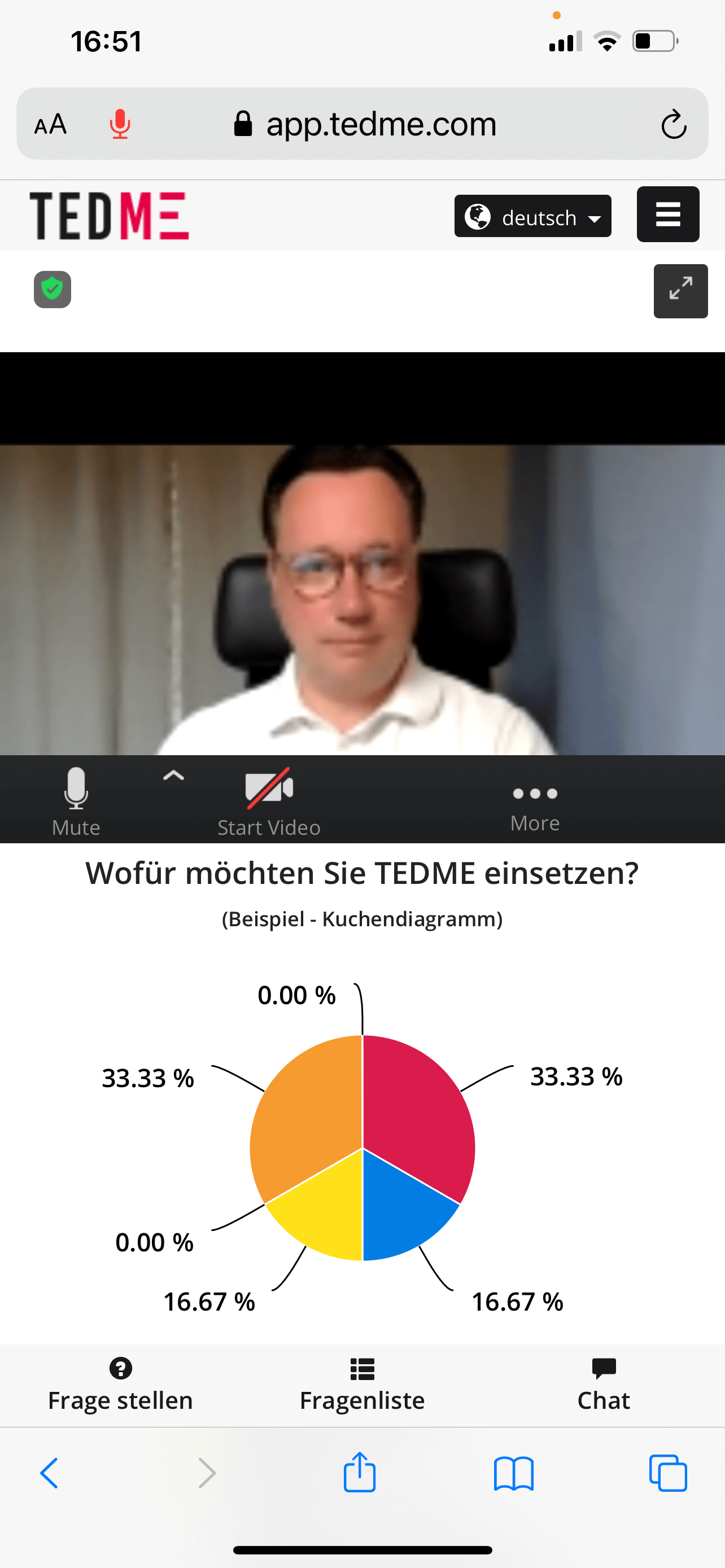Open Safari bookmarks
Image resolution: width=725 pixels, height=1568 pixels.
point(514,1473)
